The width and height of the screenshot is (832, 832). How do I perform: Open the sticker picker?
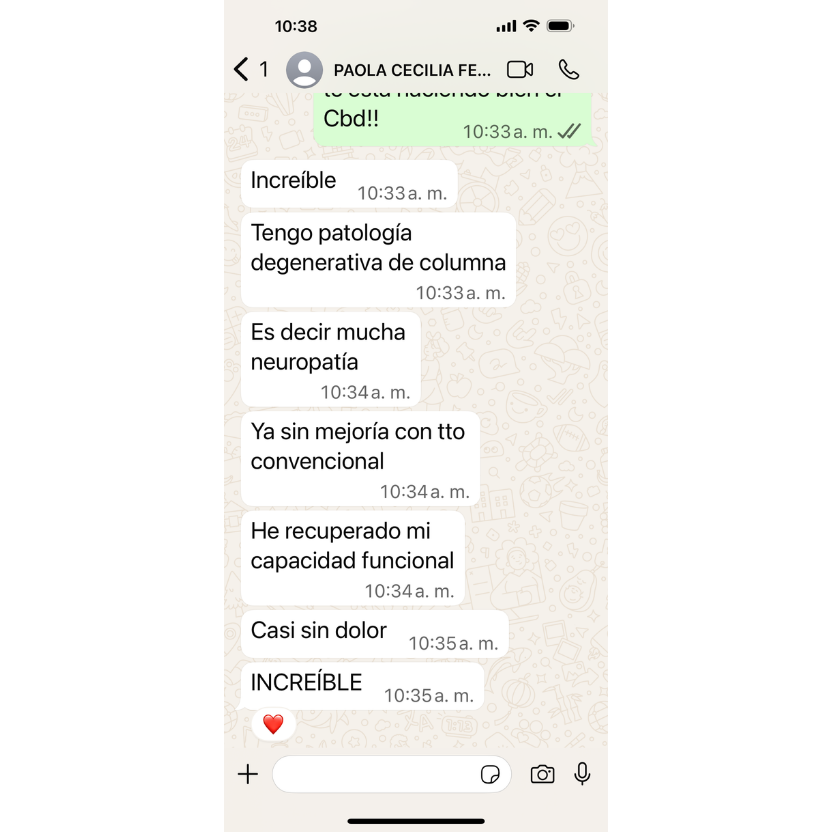[490, 775]
